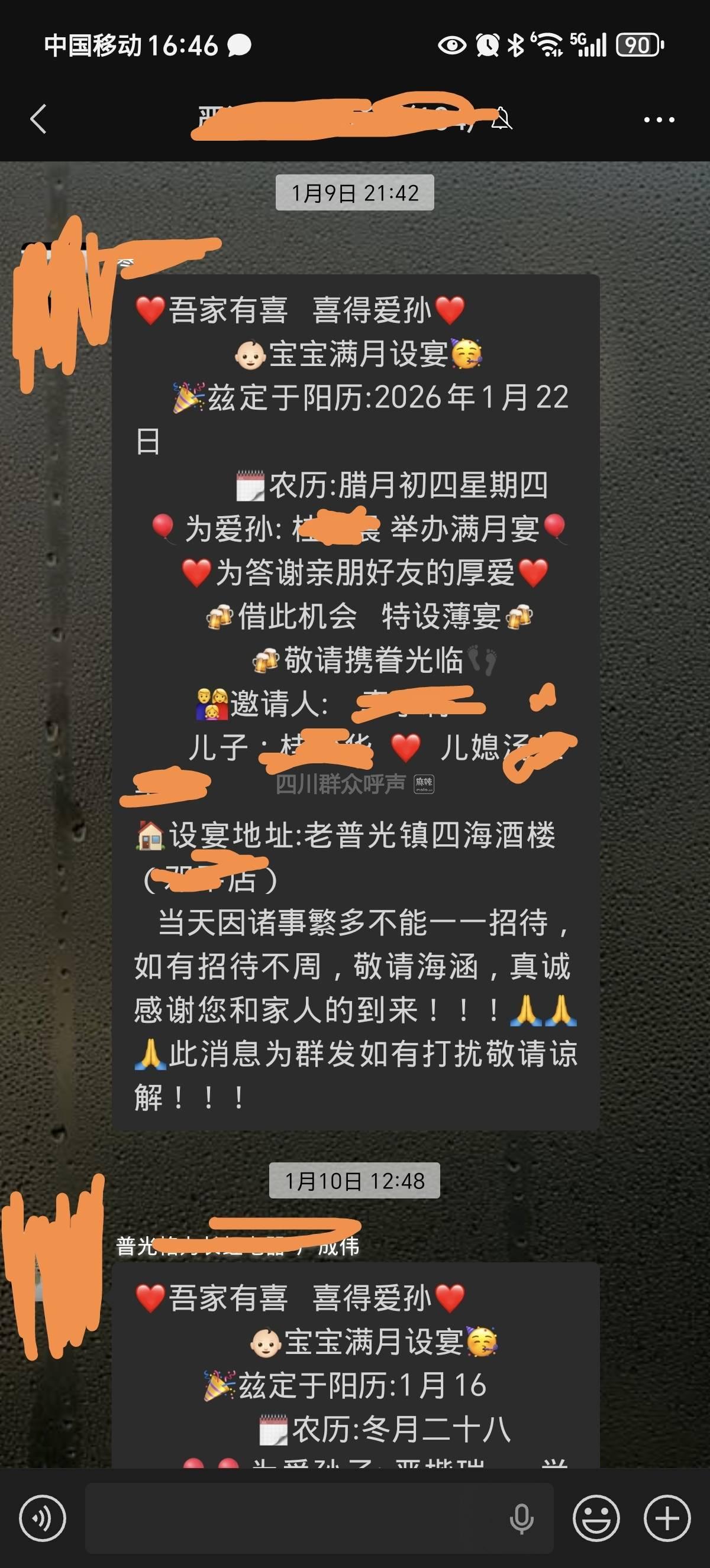
Task: Switch to voice message input
Action: pyautogui.click(x=42, y=1518)
